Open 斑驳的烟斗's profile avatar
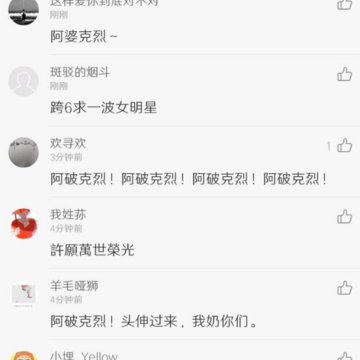Screen dimensions: 360x360 click(23, 81)
